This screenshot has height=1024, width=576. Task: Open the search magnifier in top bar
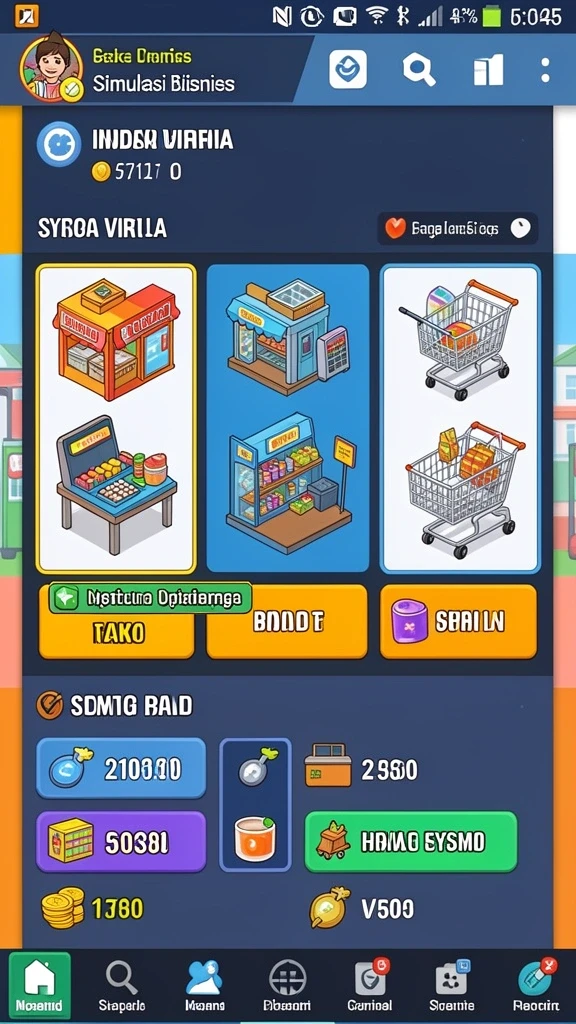(419, 69)
